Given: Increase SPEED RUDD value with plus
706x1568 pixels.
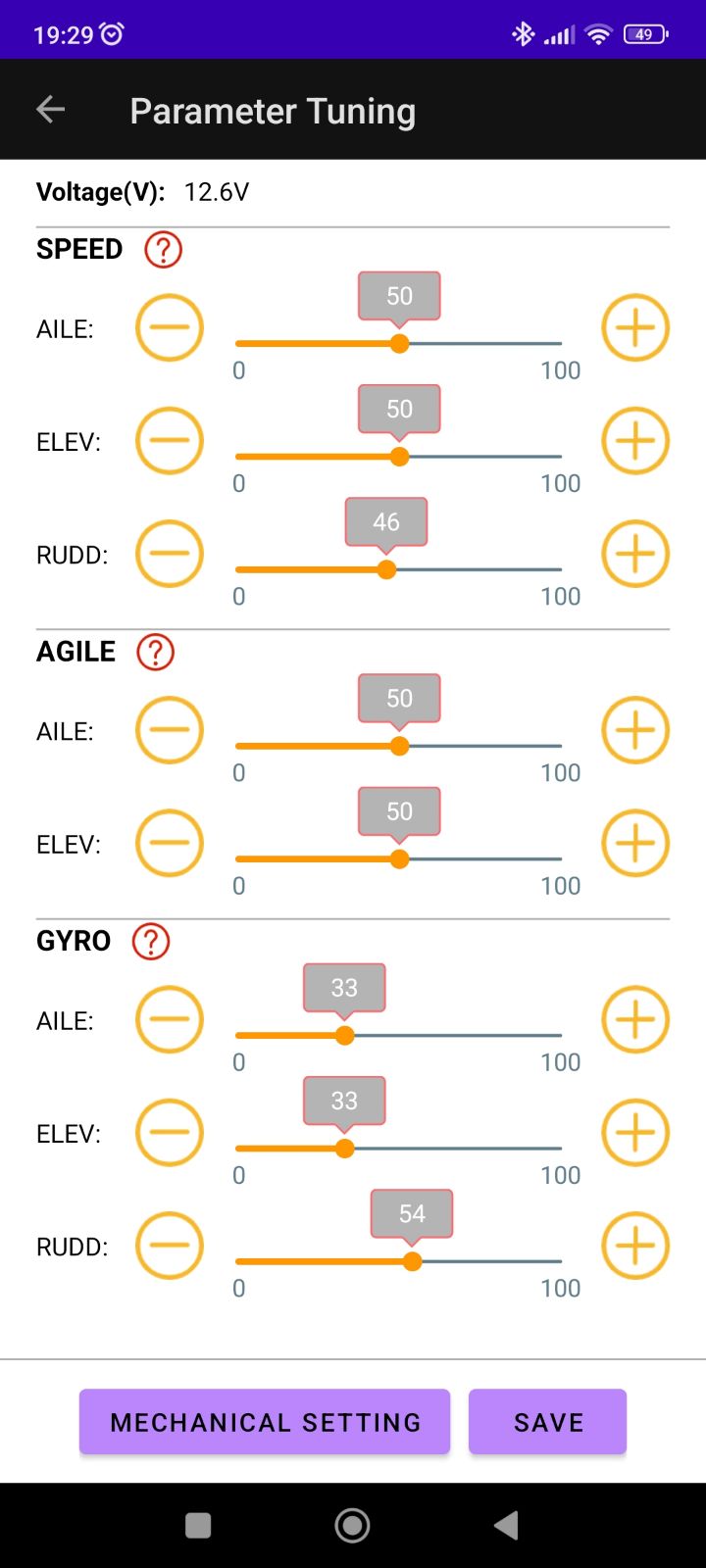Looking at the screenshot, I should [634, 554].
